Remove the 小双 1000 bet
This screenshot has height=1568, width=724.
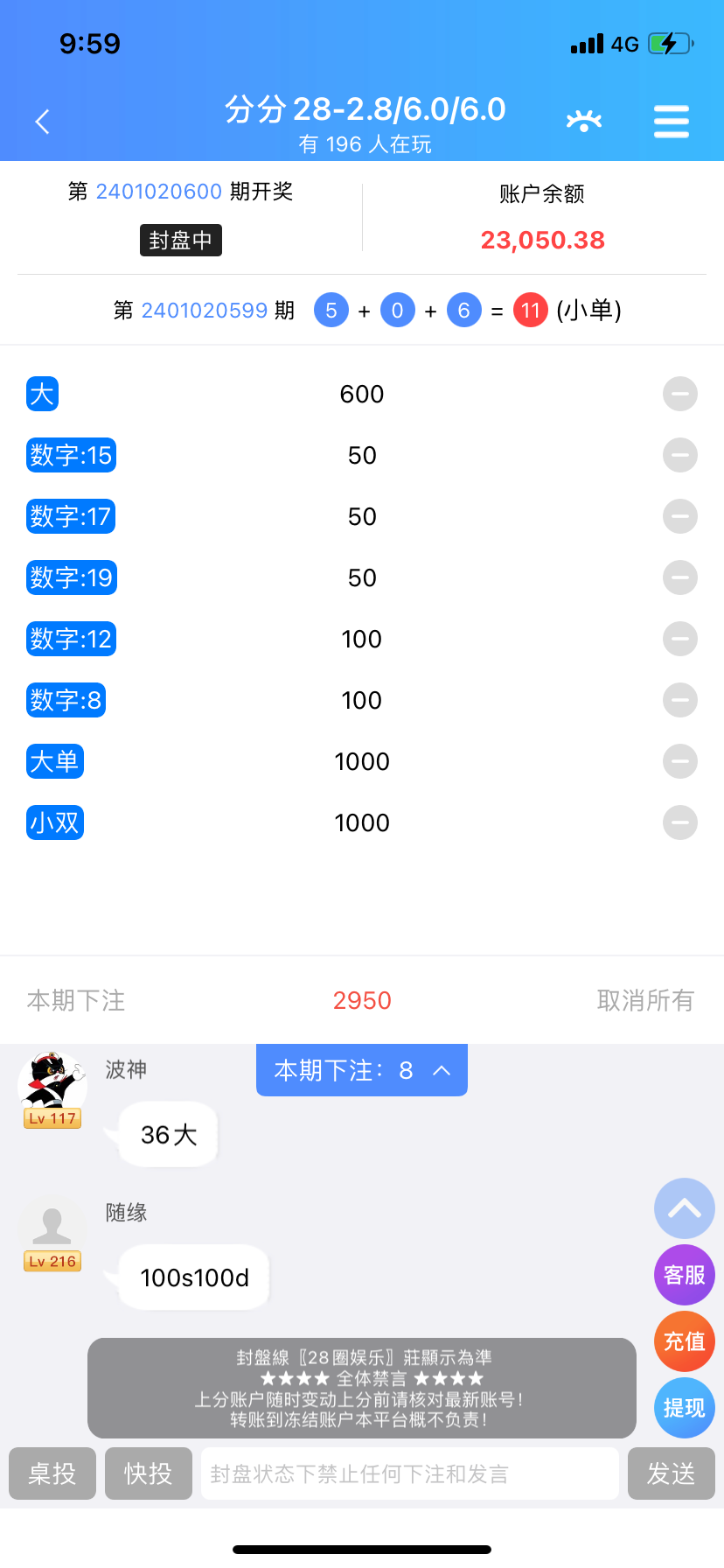tap(679, 822)
